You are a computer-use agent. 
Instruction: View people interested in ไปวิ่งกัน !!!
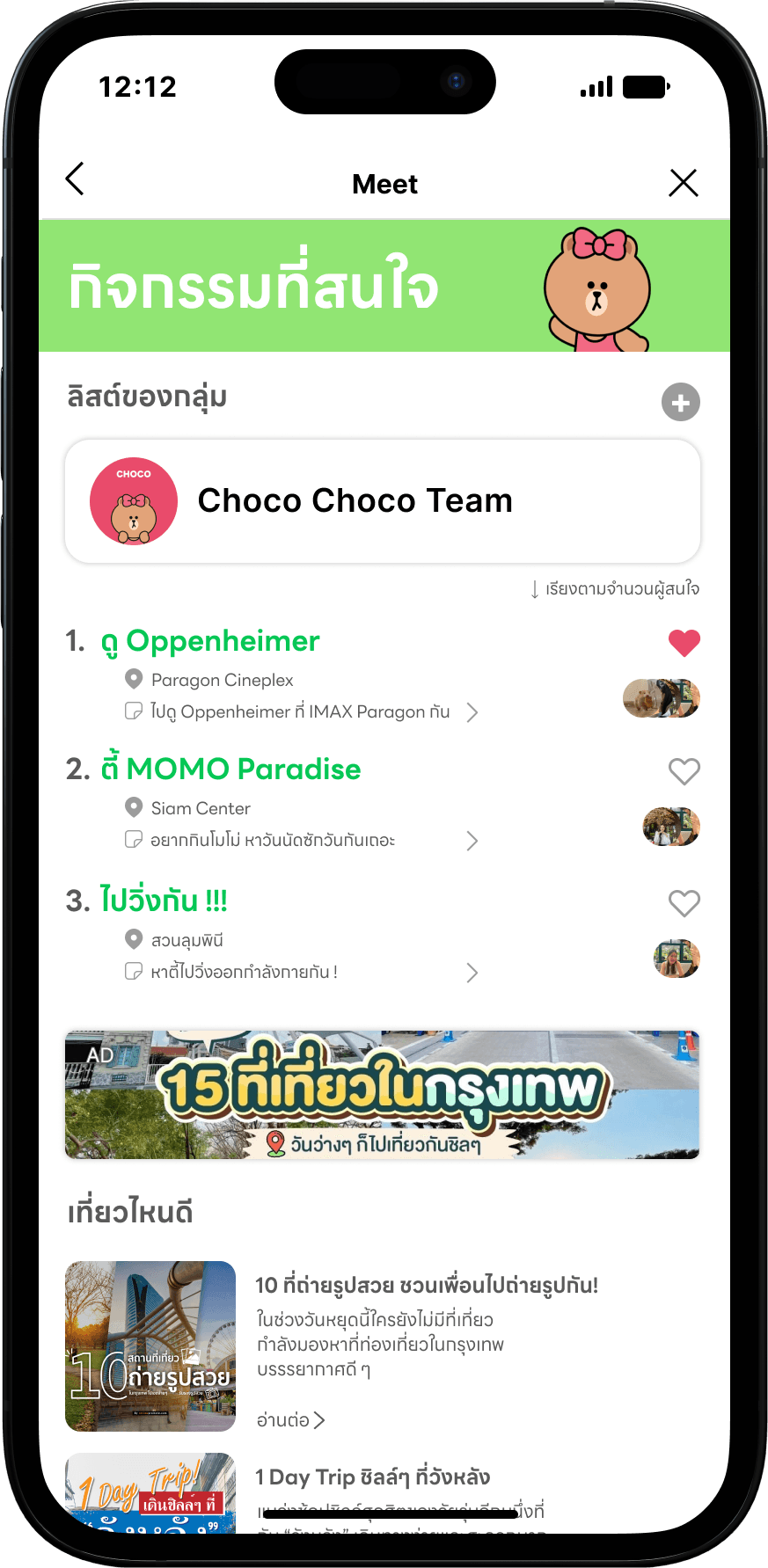click(677, 959)
